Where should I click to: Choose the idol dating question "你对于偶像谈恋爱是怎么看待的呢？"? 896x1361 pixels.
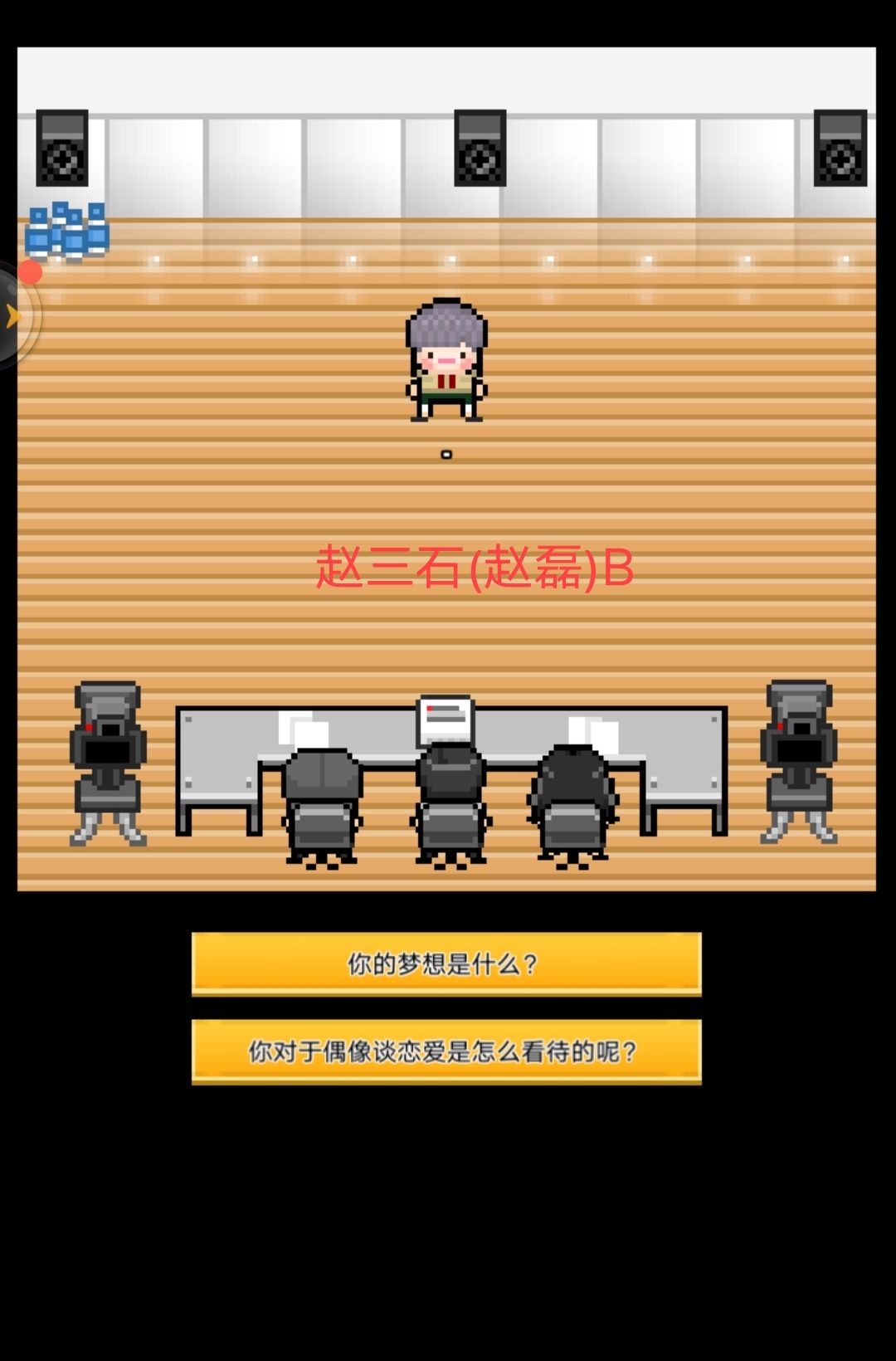[446, 1051]
